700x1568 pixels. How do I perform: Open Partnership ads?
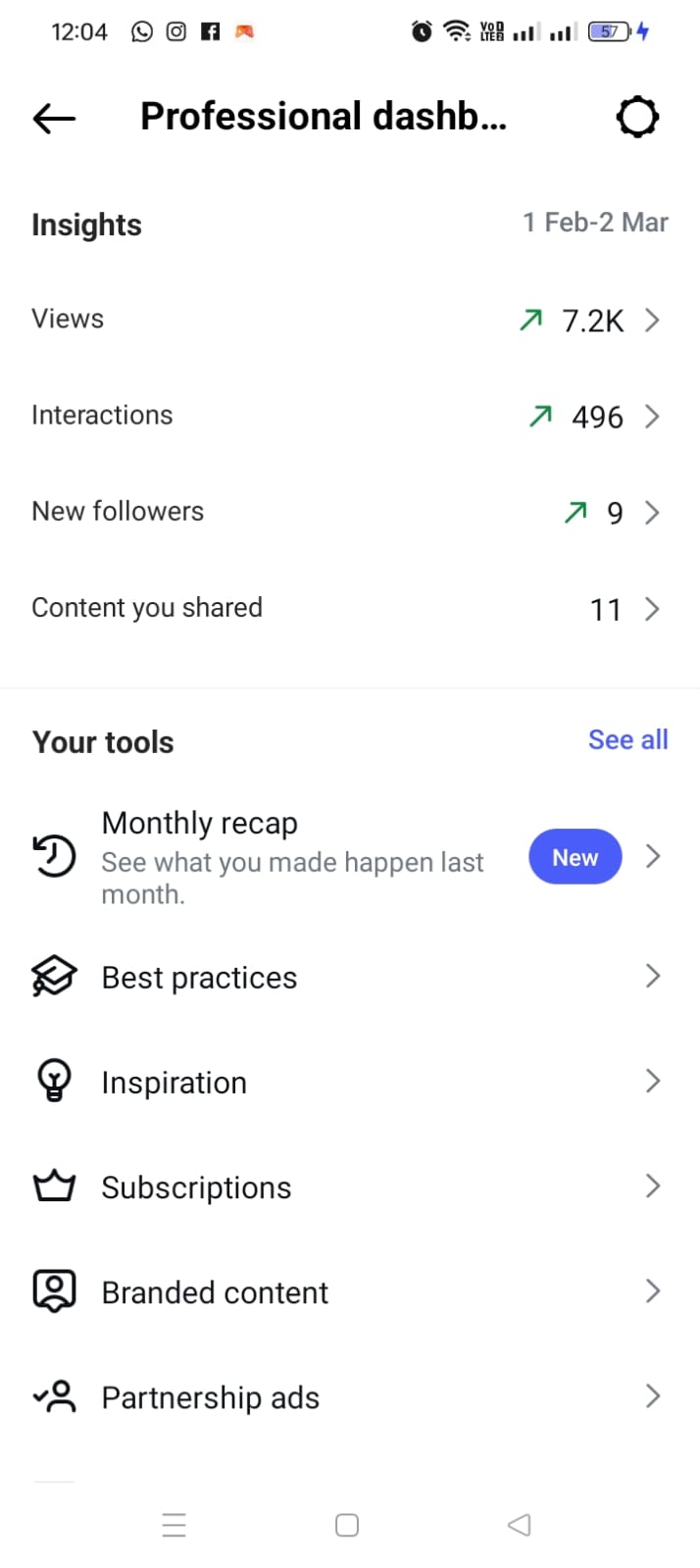click(x=349, y=1396)
